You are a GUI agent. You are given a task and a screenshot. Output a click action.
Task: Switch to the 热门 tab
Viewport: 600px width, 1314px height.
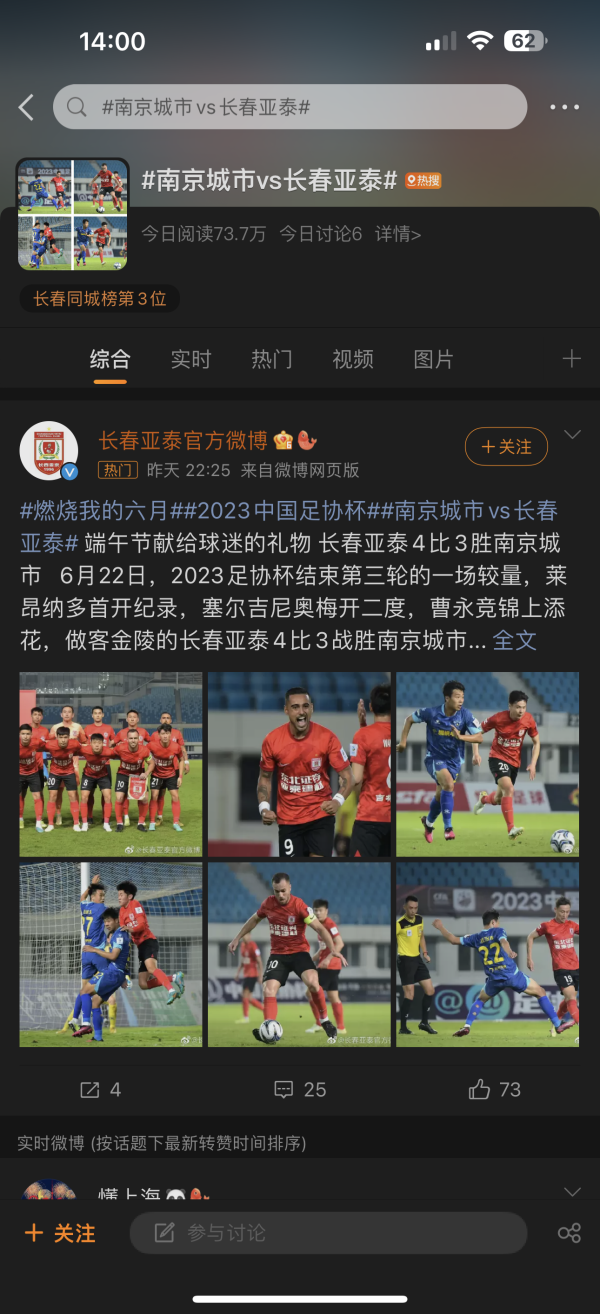pos(272,359)
